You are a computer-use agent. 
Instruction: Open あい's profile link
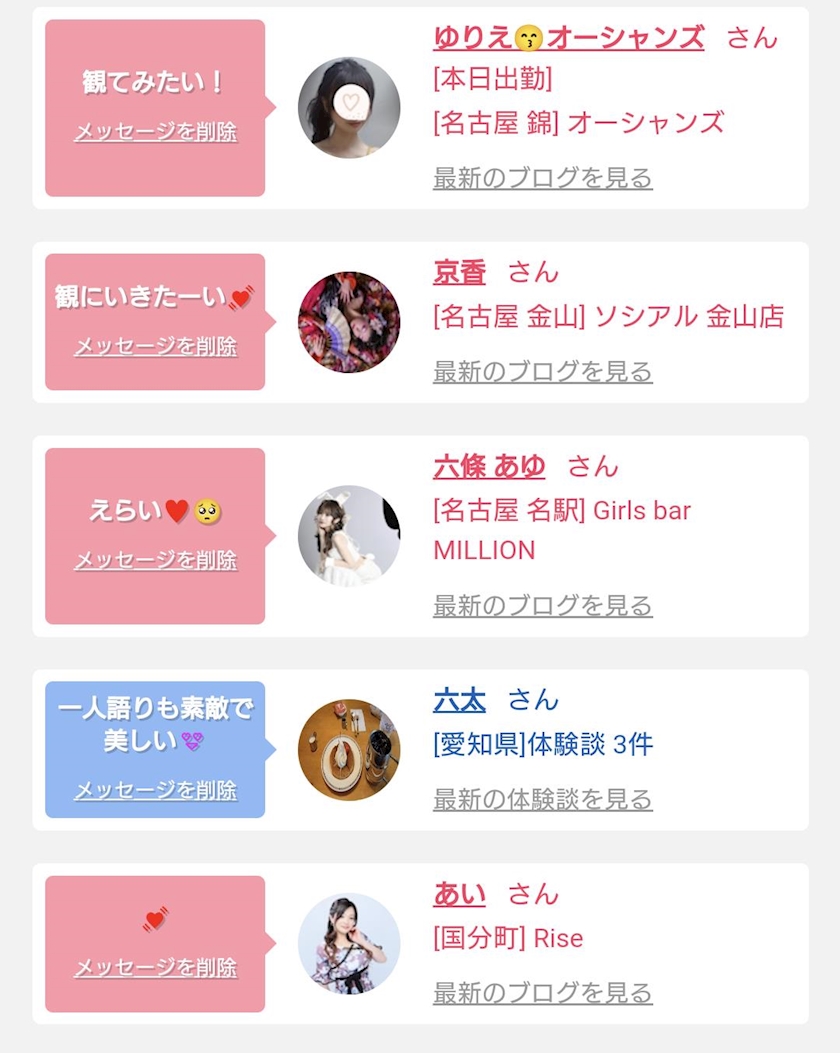point(459,894)
